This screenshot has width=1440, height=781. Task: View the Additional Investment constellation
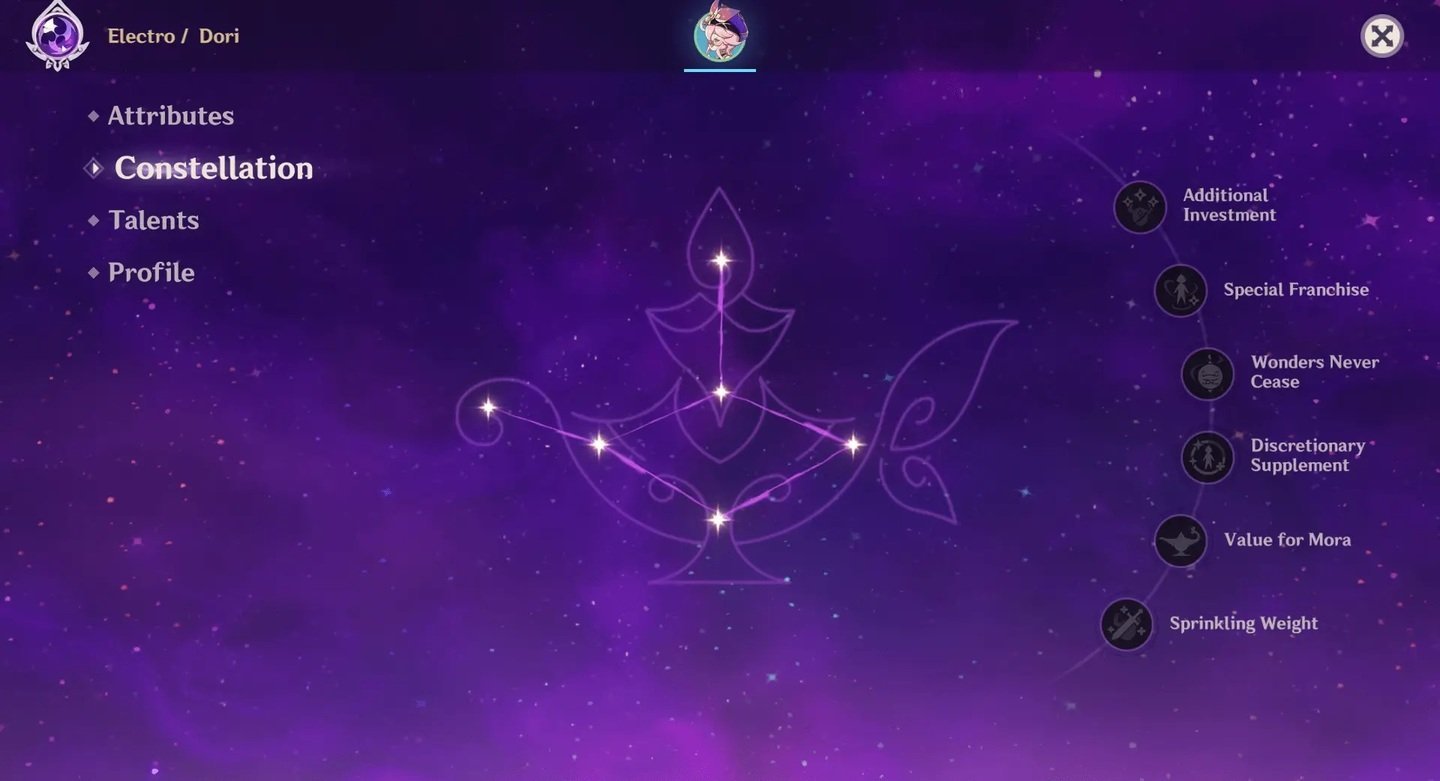coord(1140,207)
